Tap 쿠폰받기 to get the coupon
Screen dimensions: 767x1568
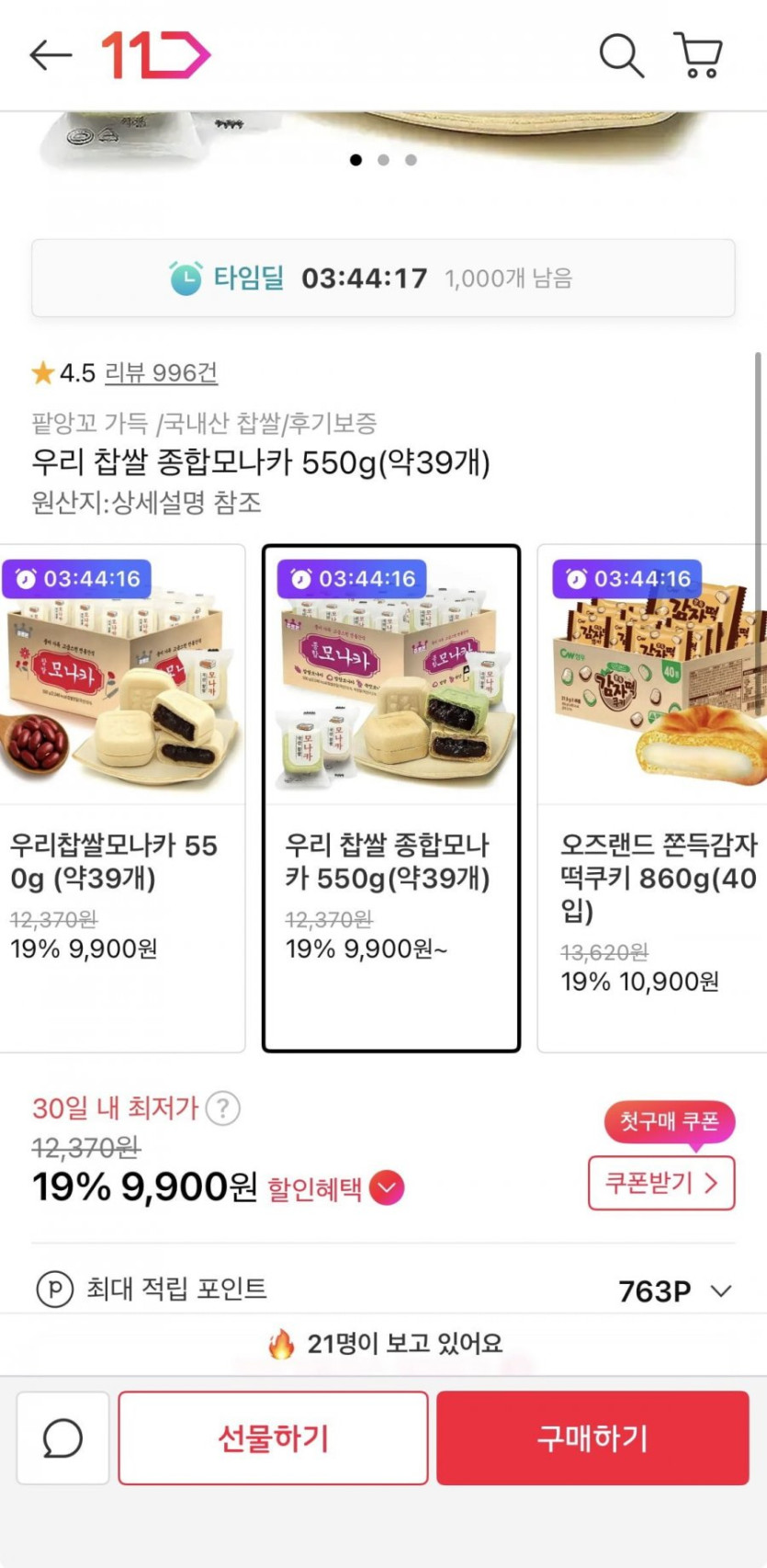(661, 1183)
